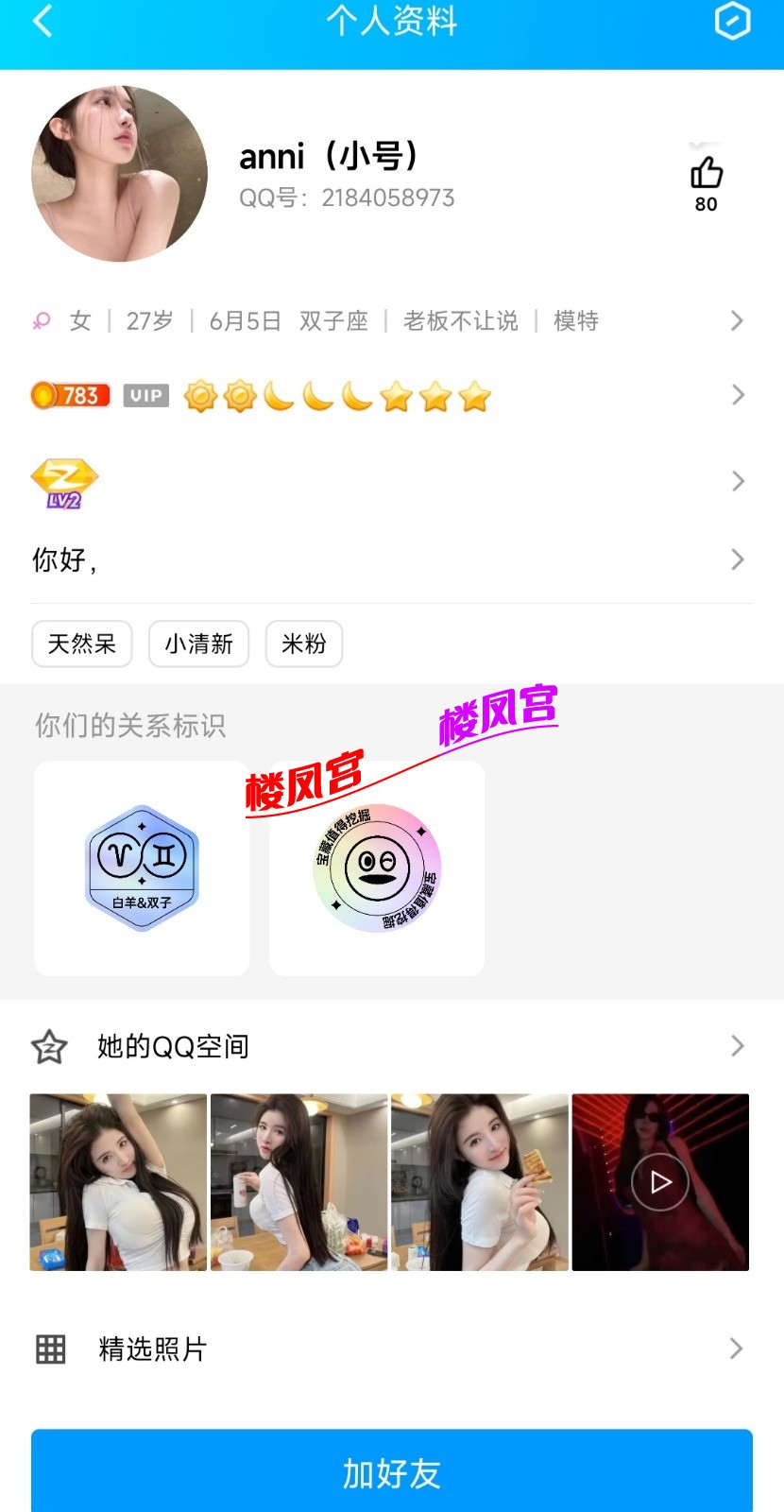This screenshot has height=1512, width=784.
Task: Open the 白羊&双子 relationship badge card
Action: [x=142, y=868]
